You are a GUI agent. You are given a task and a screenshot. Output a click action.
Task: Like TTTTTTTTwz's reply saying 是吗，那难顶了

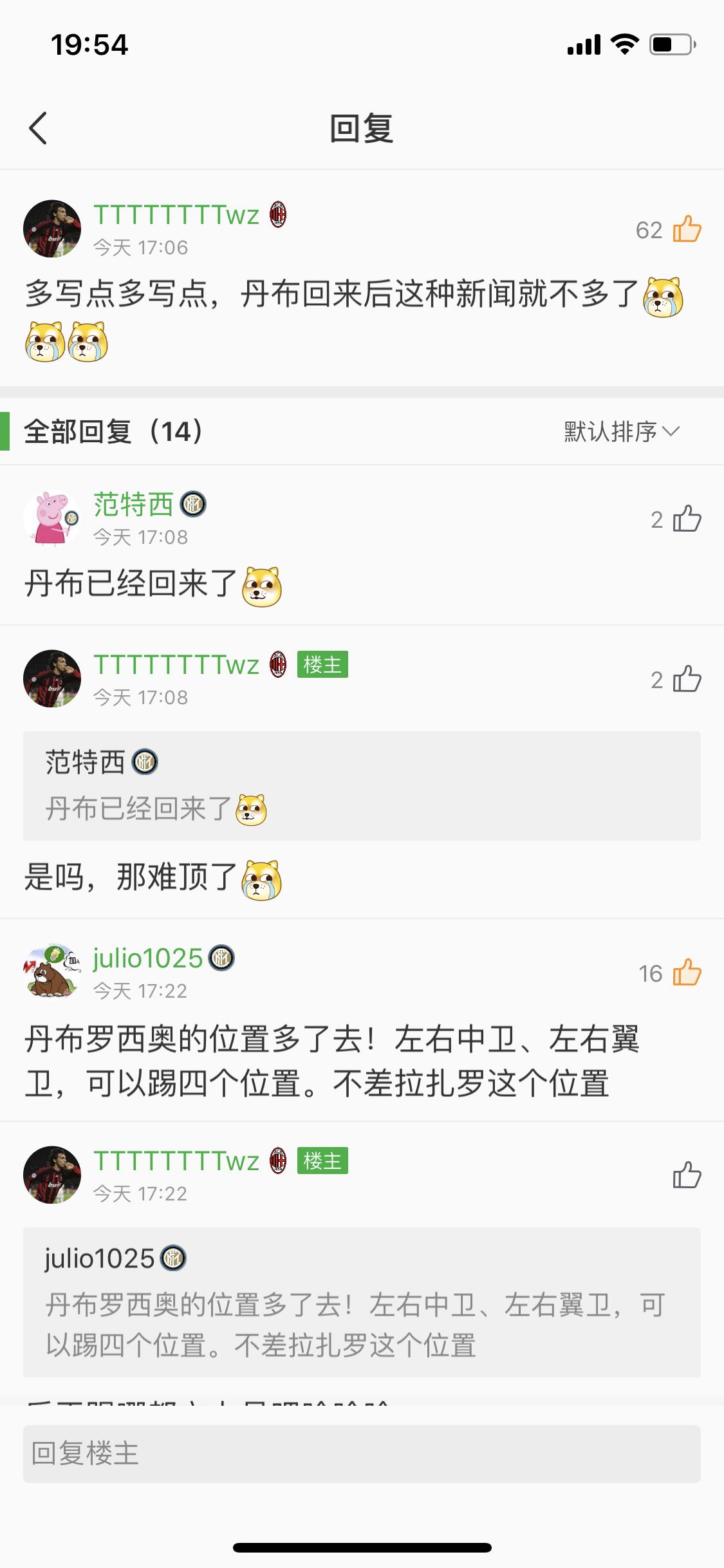686,680
